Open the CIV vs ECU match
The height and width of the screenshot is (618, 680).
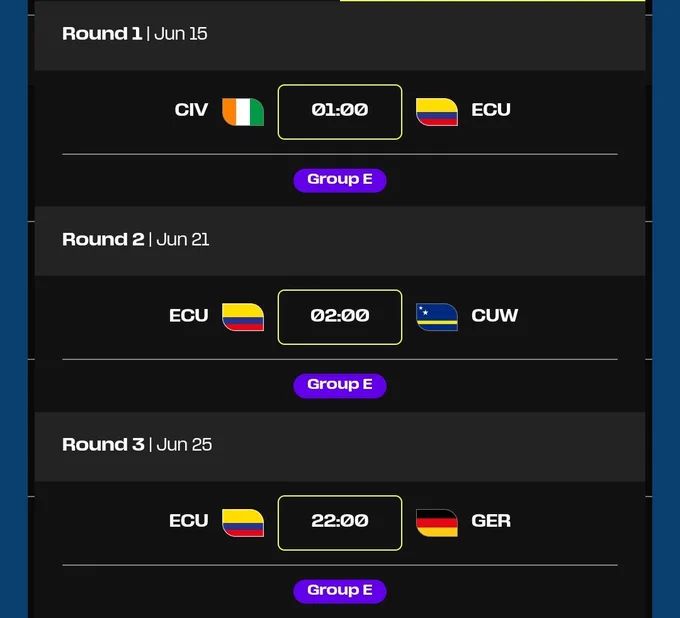pos(340,112)
